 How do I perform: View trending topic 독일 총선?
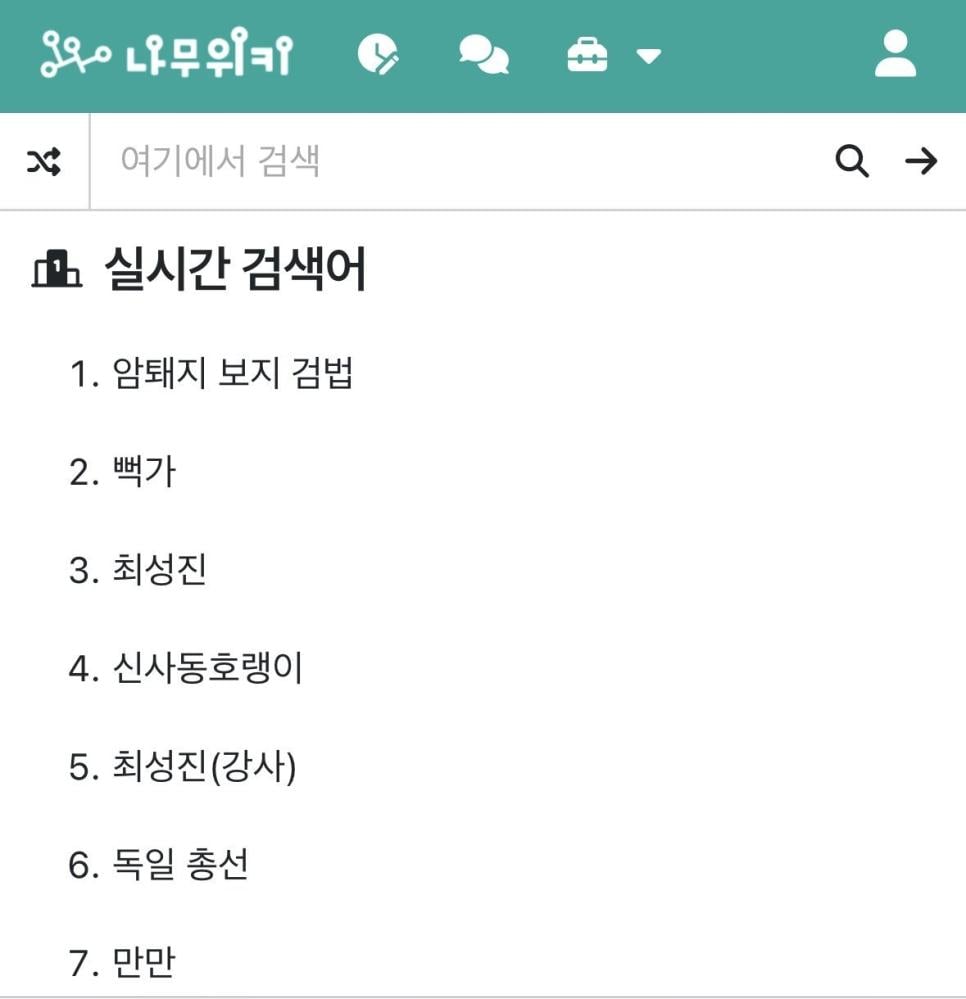[x=180, y=865]
